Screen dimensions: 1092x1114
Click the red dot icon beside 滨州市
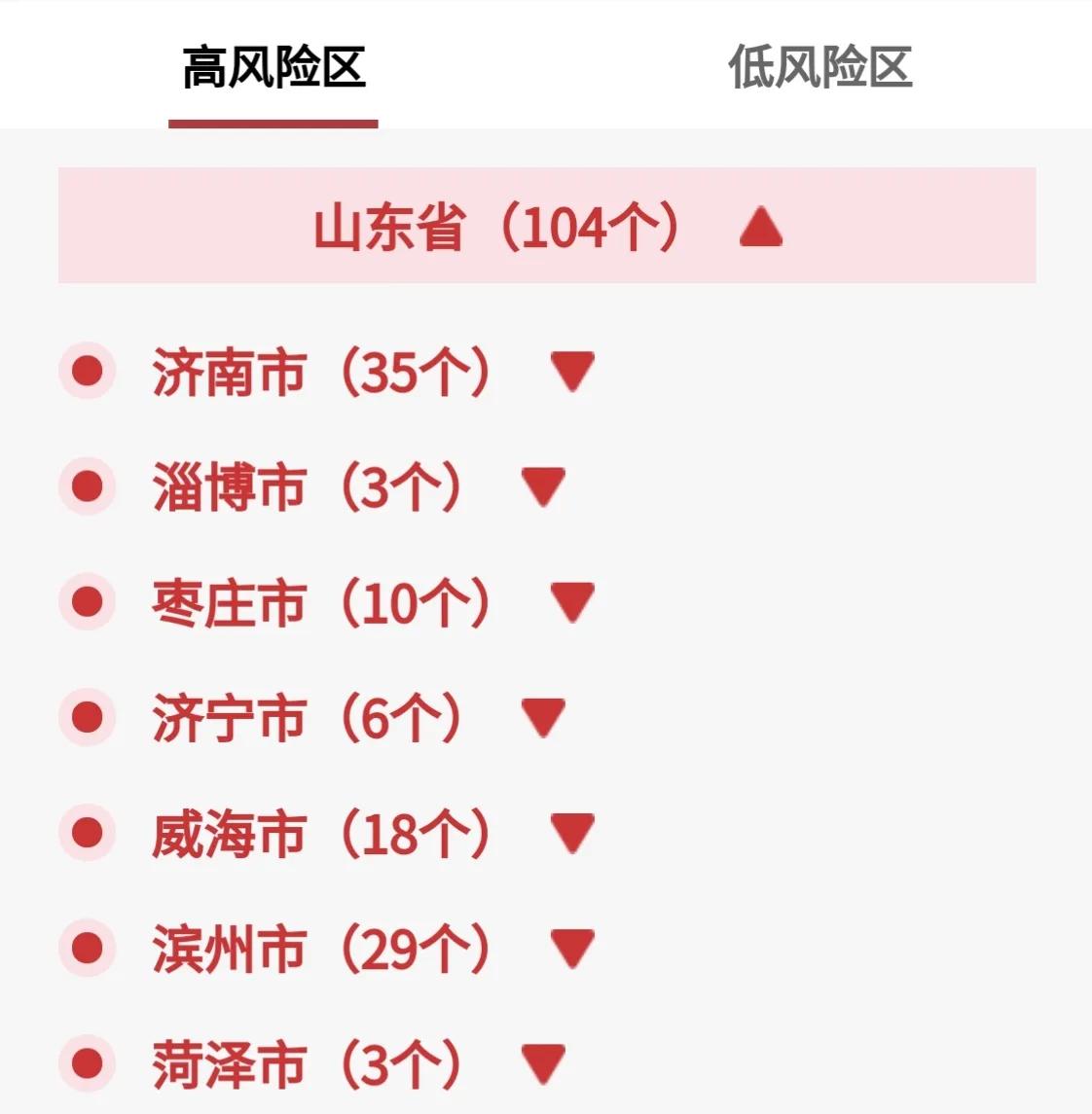tap(87, 947)
